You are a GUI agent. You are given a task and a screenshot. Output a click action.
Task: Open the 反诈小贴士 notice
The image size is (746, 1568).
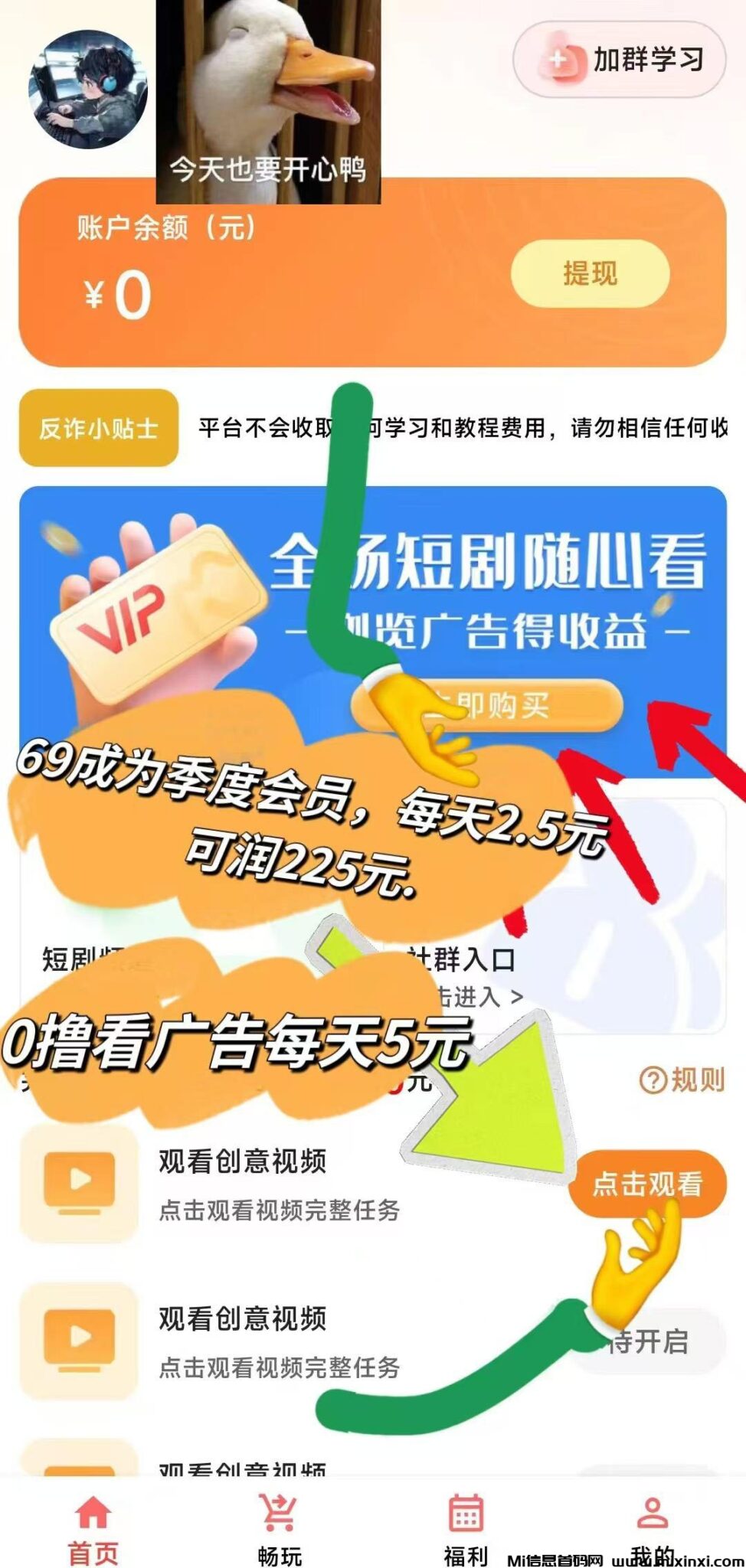[99, 428]
